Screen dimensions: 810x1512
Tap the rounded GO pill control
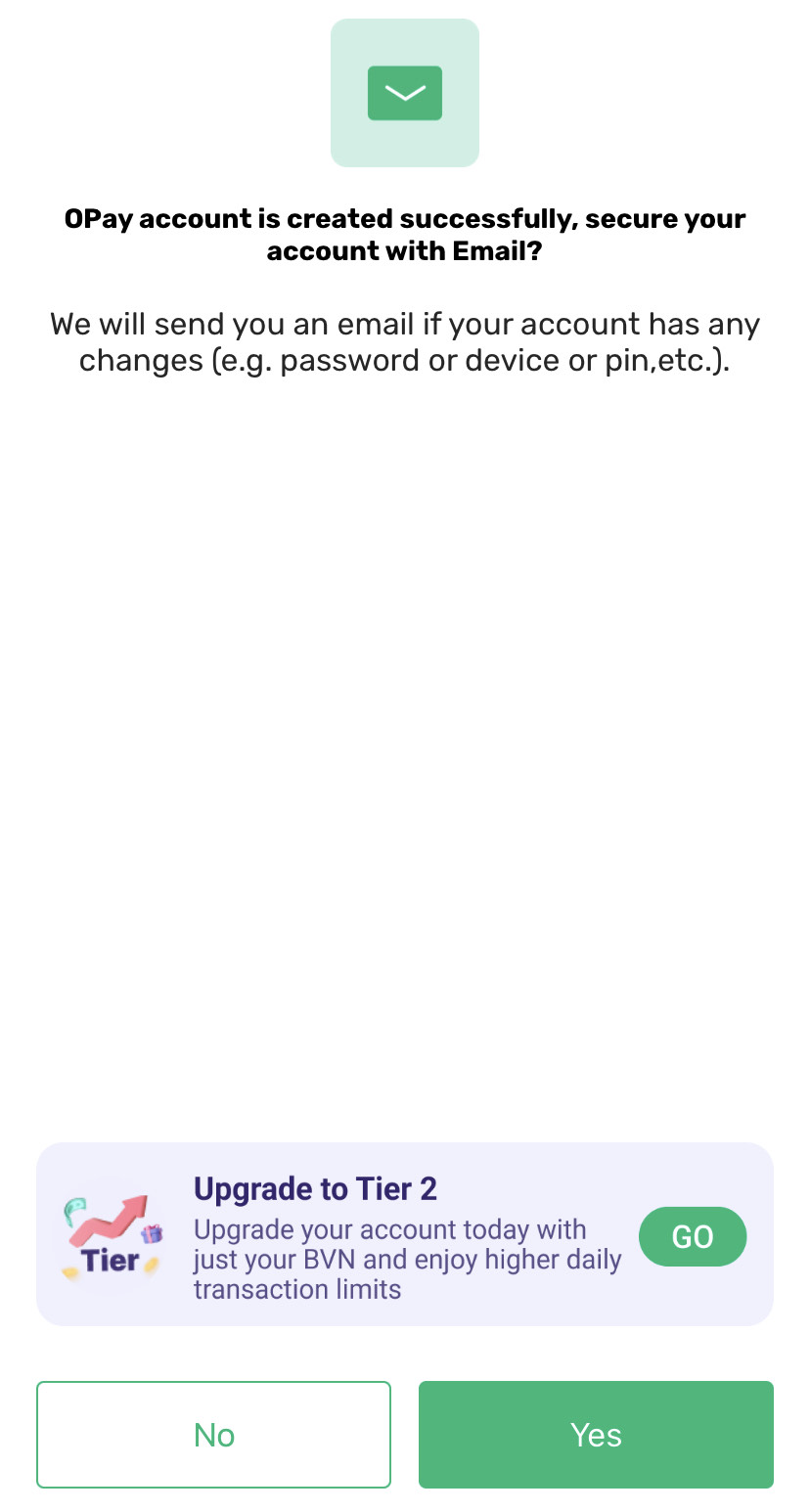click(x=692, y=1235)
